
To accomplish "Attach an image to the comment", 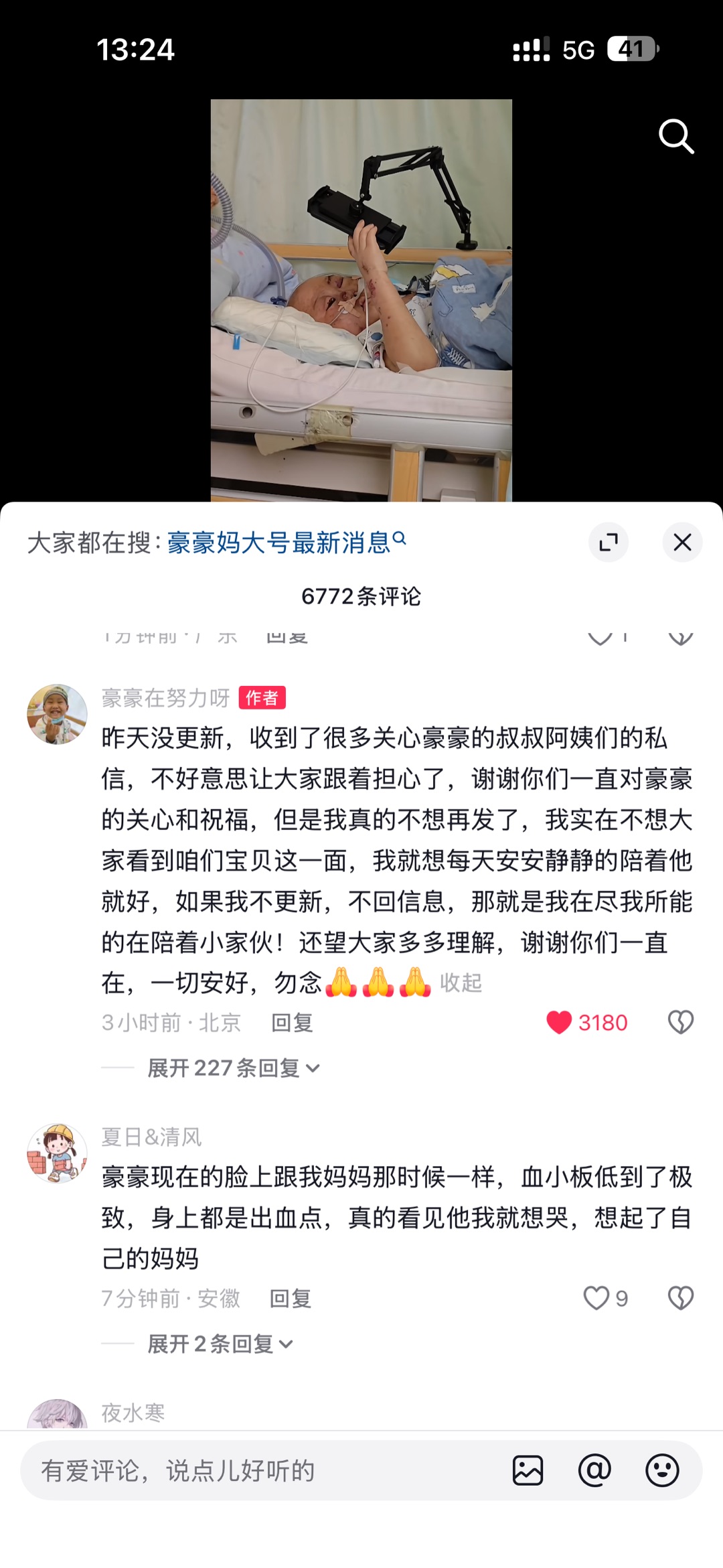I will click(x=528, y=1471).
